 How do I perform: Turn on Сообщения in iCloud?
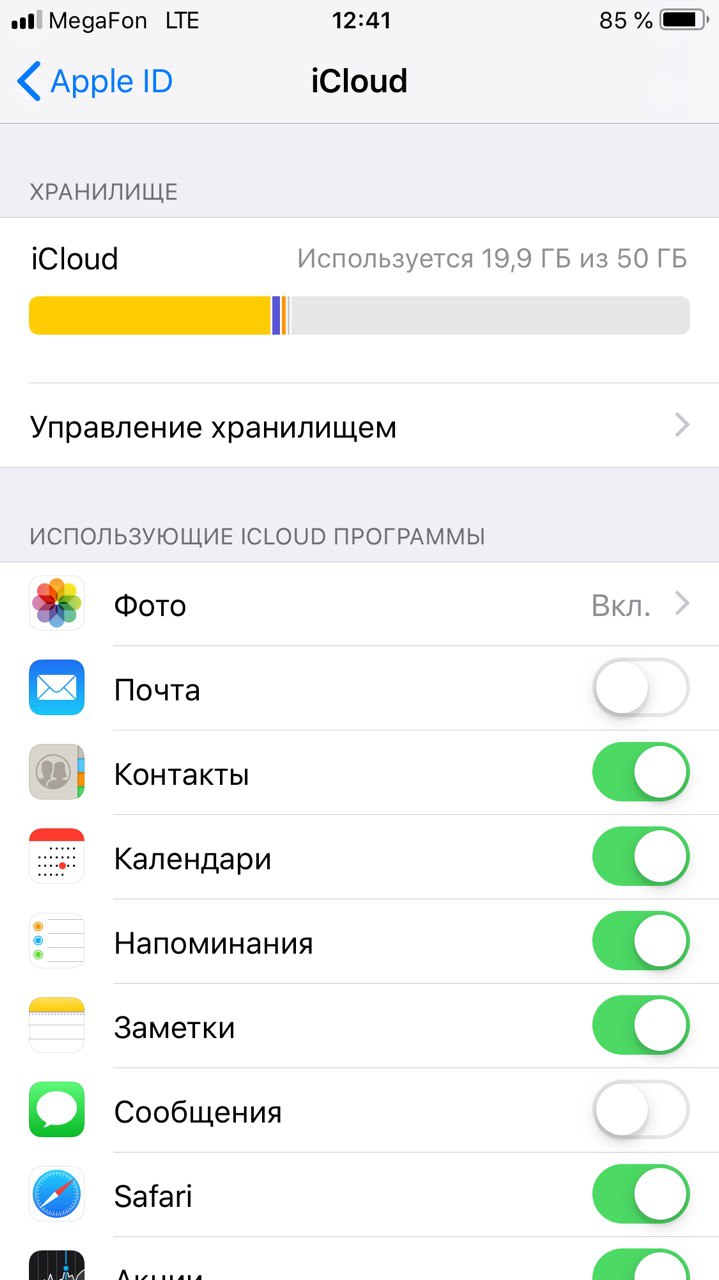pyautogui.click(x=641, y=1111)
